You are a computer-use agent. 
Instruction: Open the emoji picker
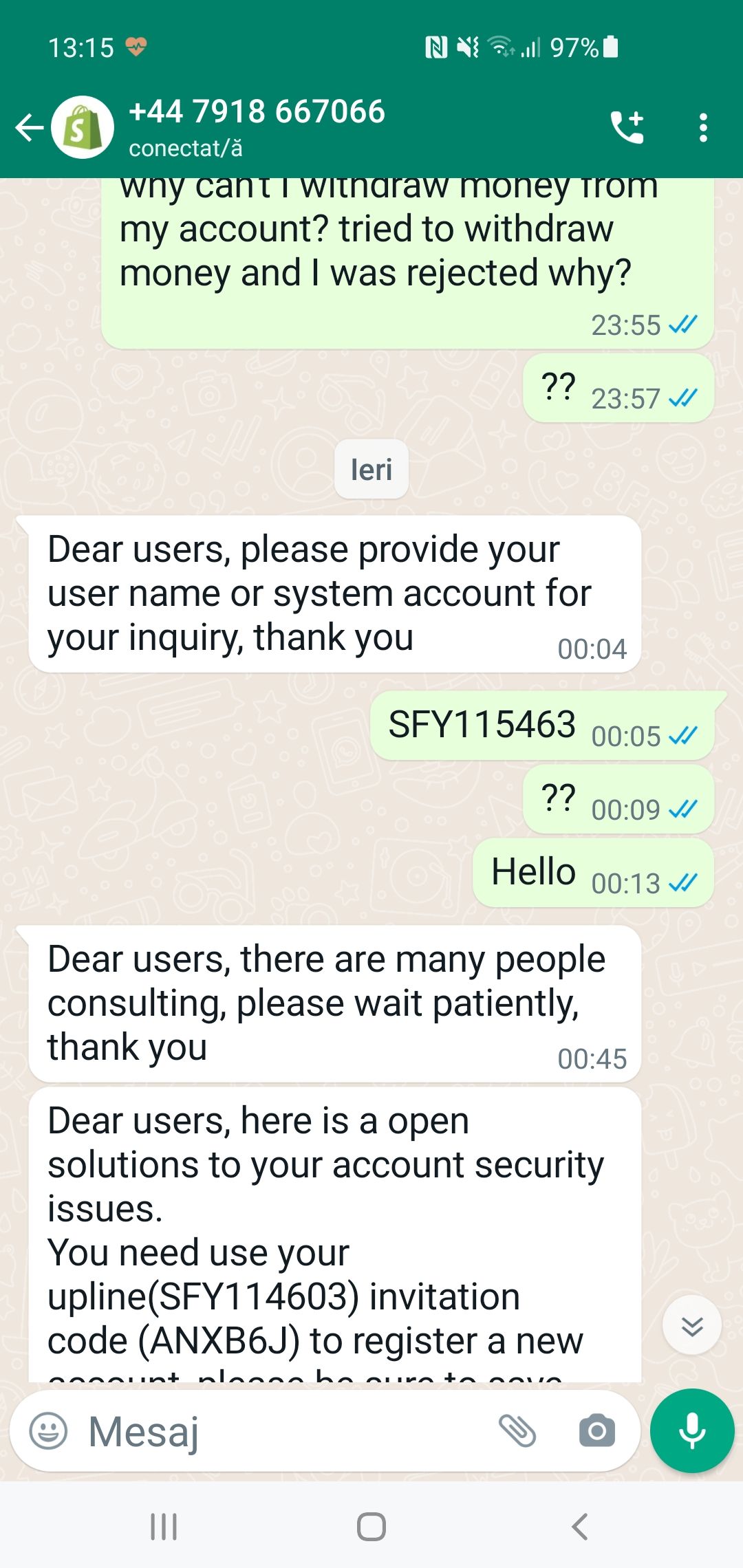click(x=48, y=1431)
